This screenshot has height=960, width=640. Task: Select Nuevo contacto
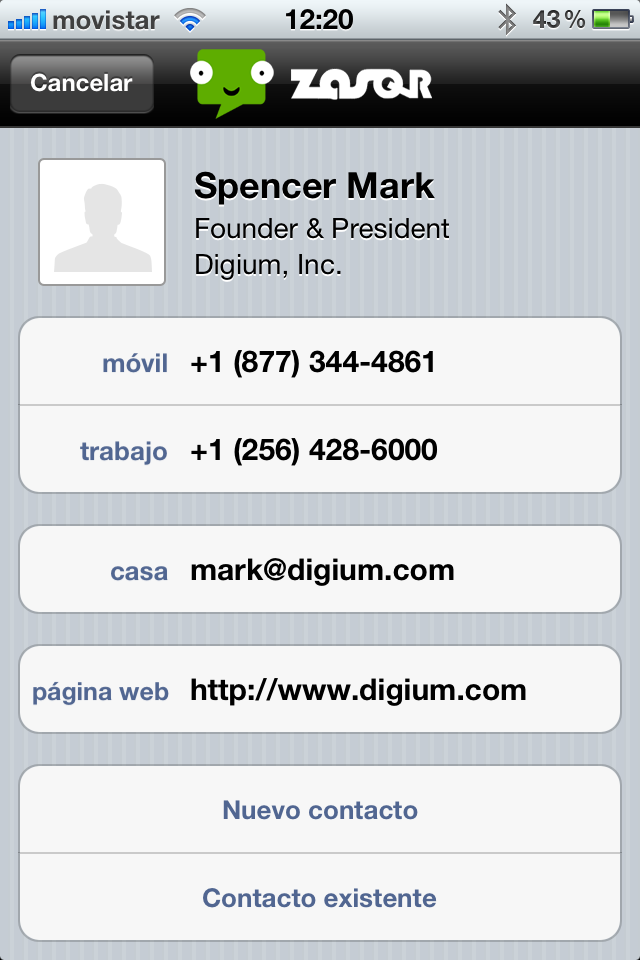(320, 810)
